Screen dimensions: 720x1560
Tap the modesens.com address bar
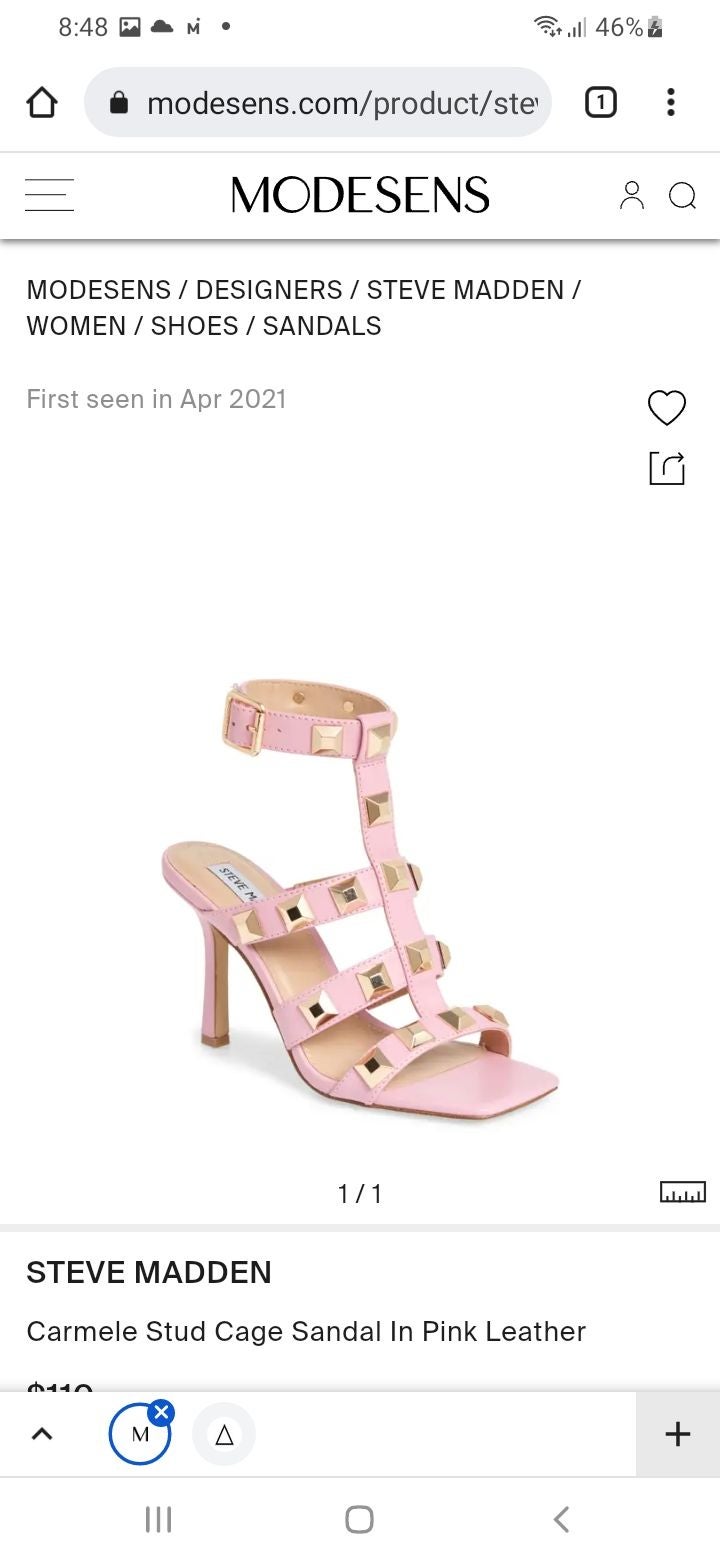point(318,103)
